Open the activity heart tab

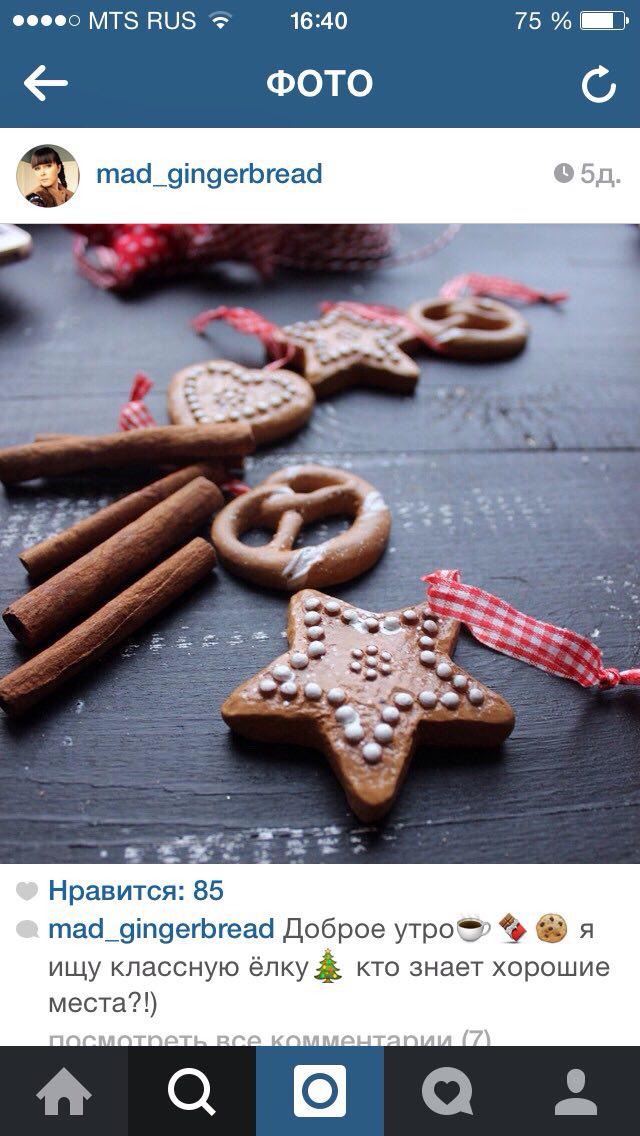coord(448,1091)
